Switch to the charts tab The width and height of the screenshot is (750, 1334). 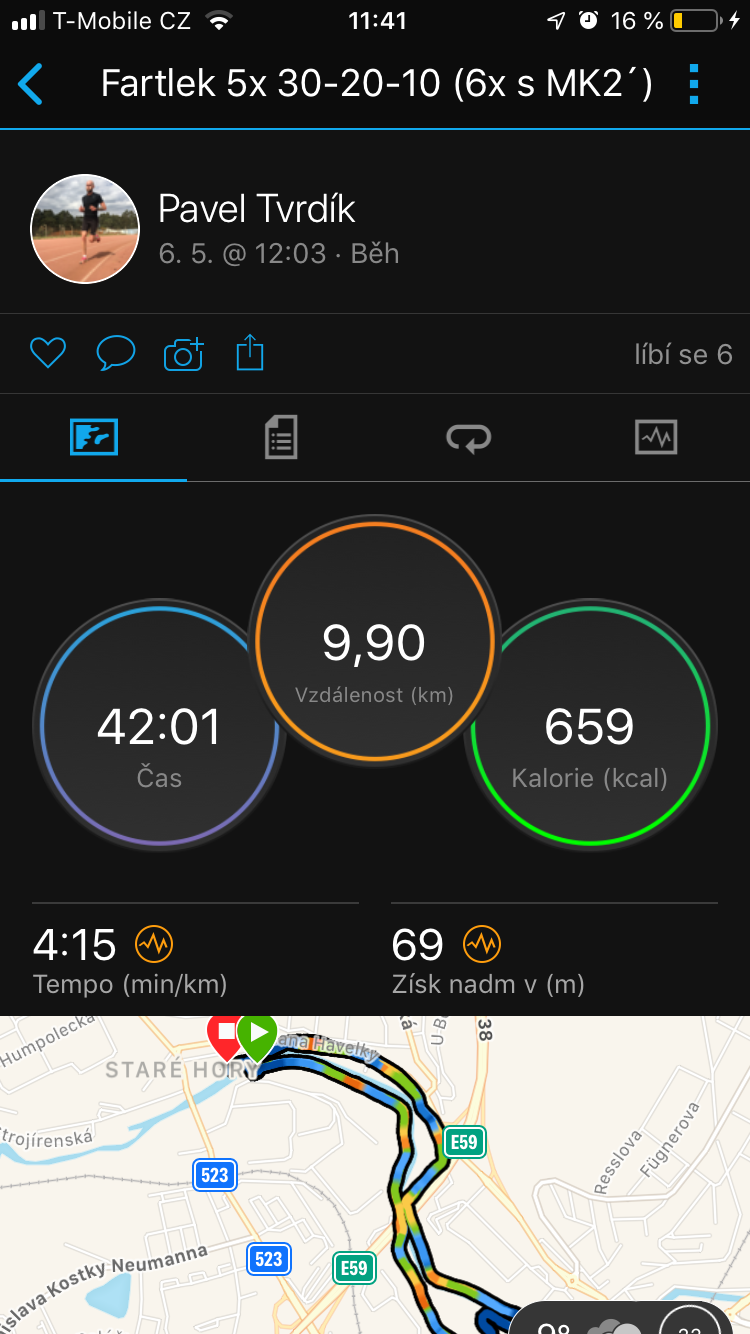coord(656,438)
